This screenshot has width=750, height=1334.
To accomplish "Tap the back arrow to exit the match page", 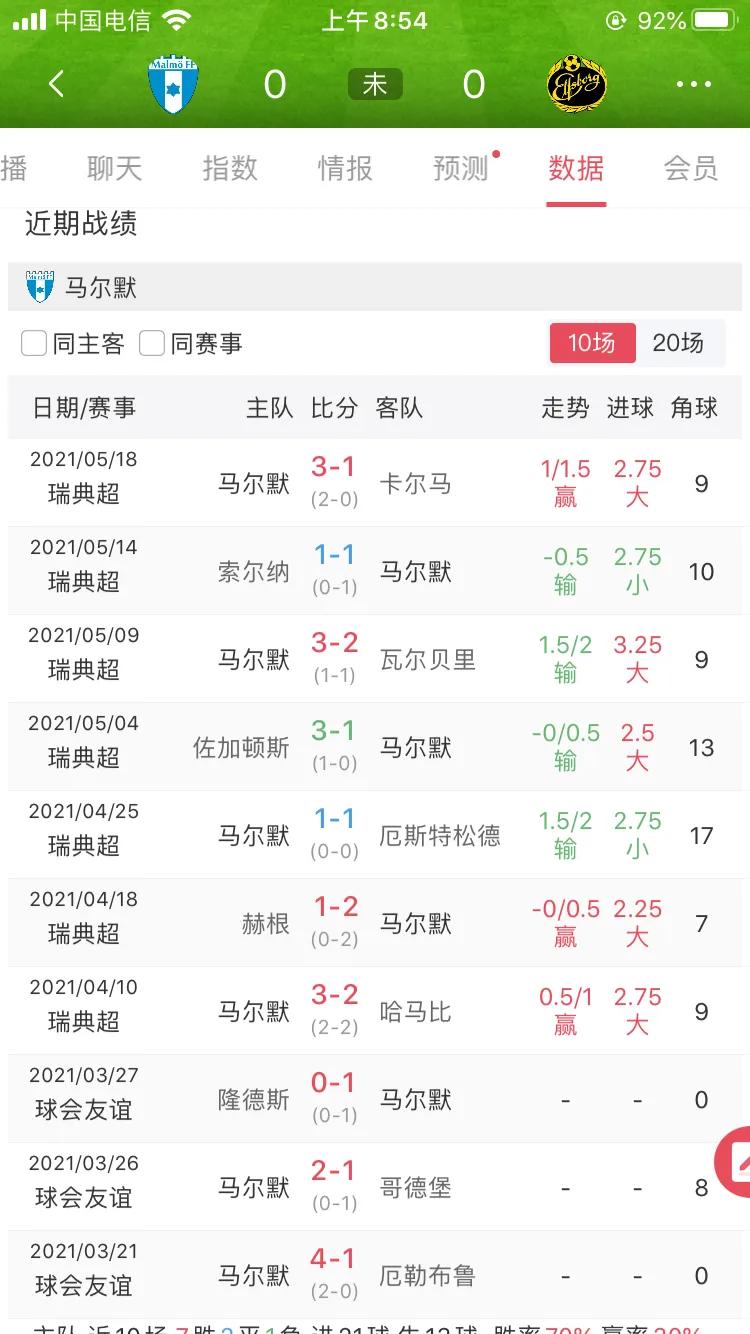I will pos(57,84).
